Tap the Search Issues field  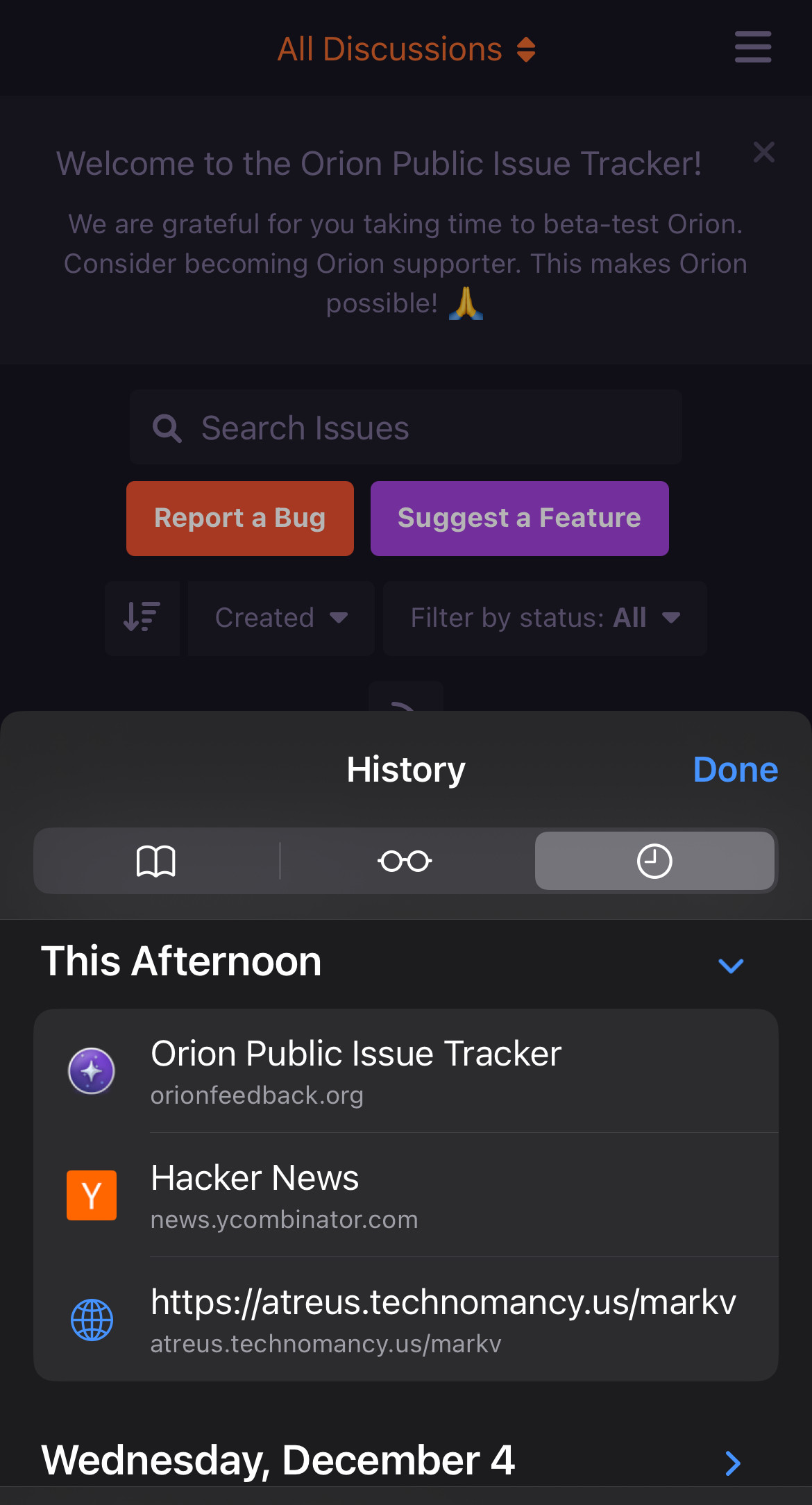pyautogui.click(x=405, y=428)
